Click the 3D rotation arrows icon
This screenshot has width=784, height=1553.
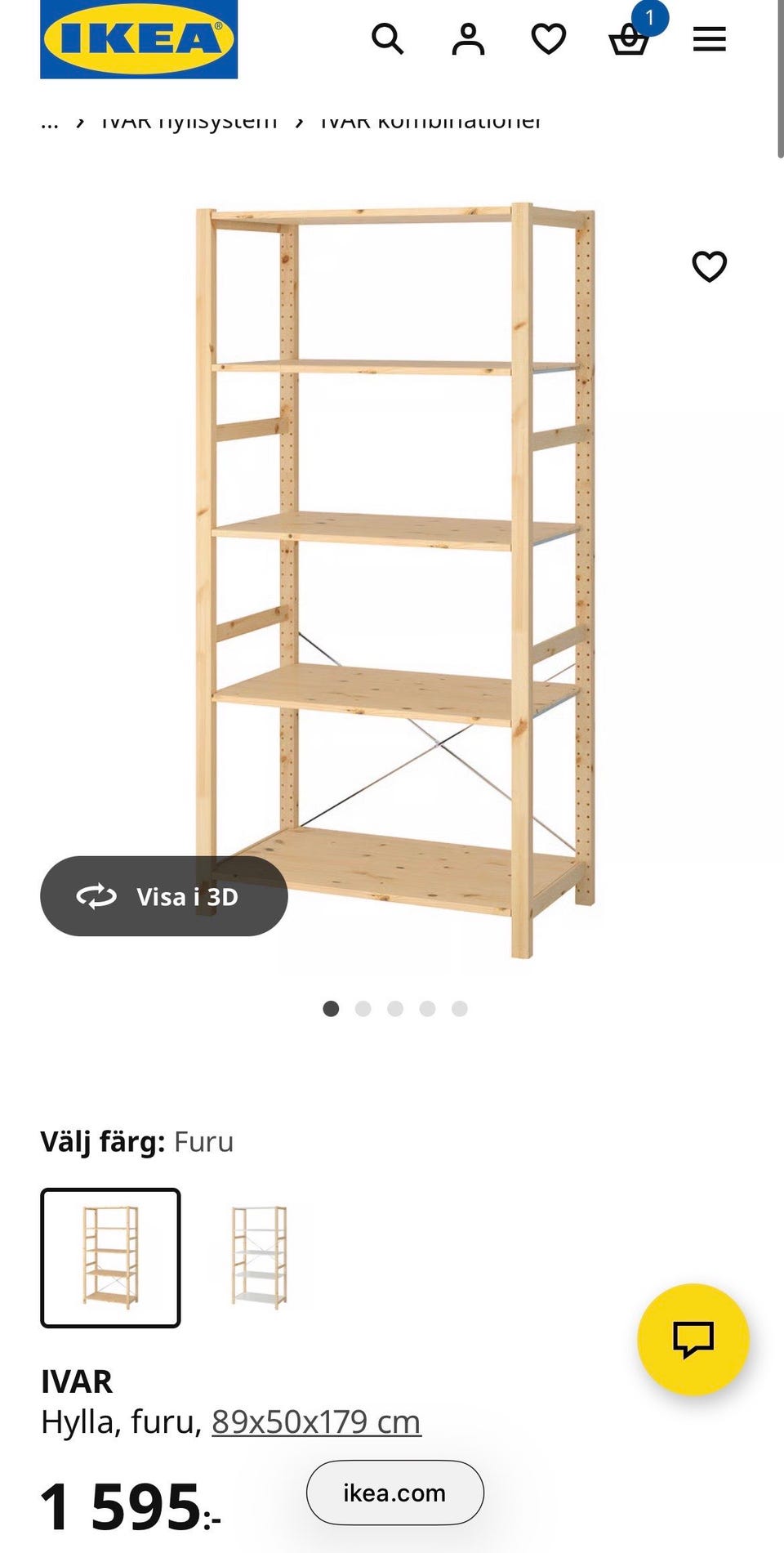pos(96,896)
